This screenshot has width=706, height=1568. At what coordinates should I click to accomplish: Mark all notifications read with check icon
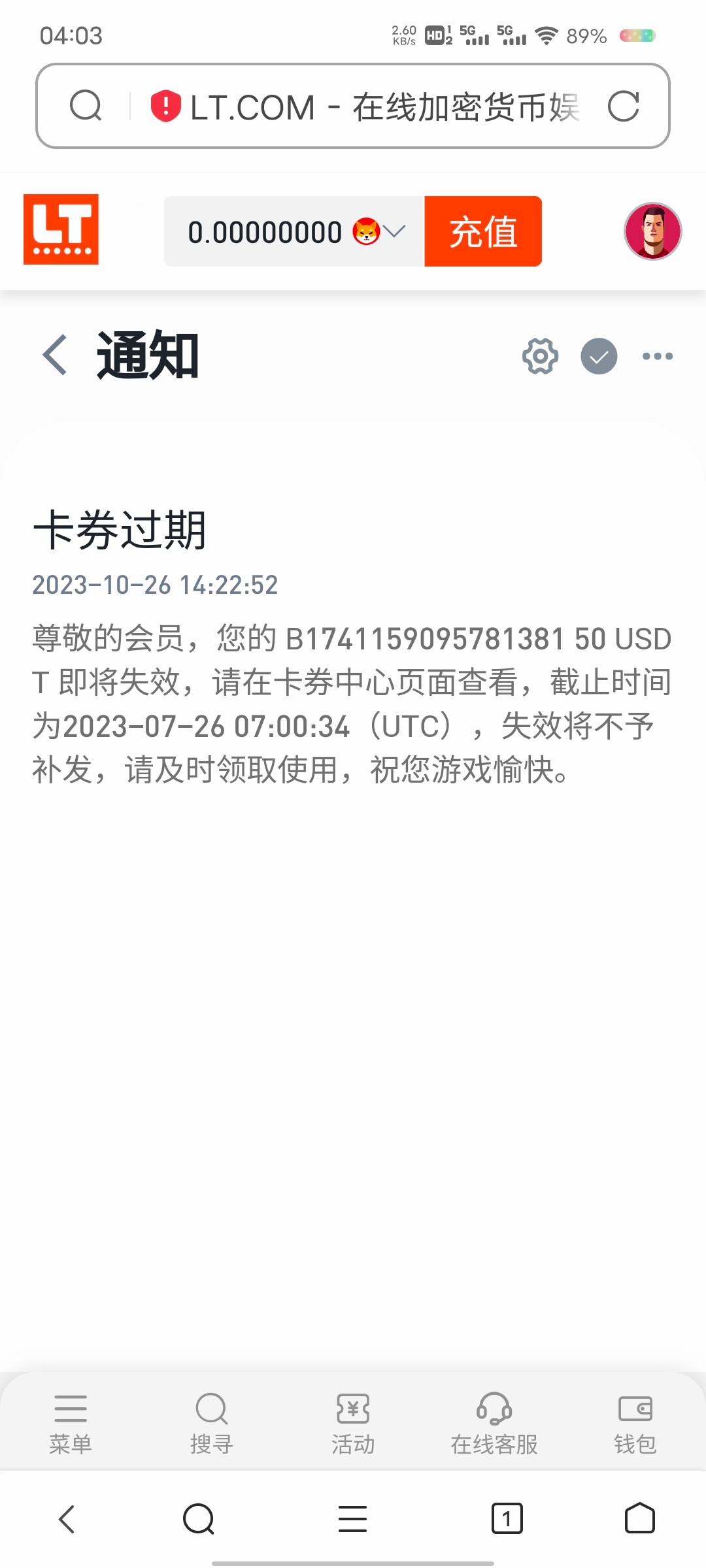[x=598, y=355]
